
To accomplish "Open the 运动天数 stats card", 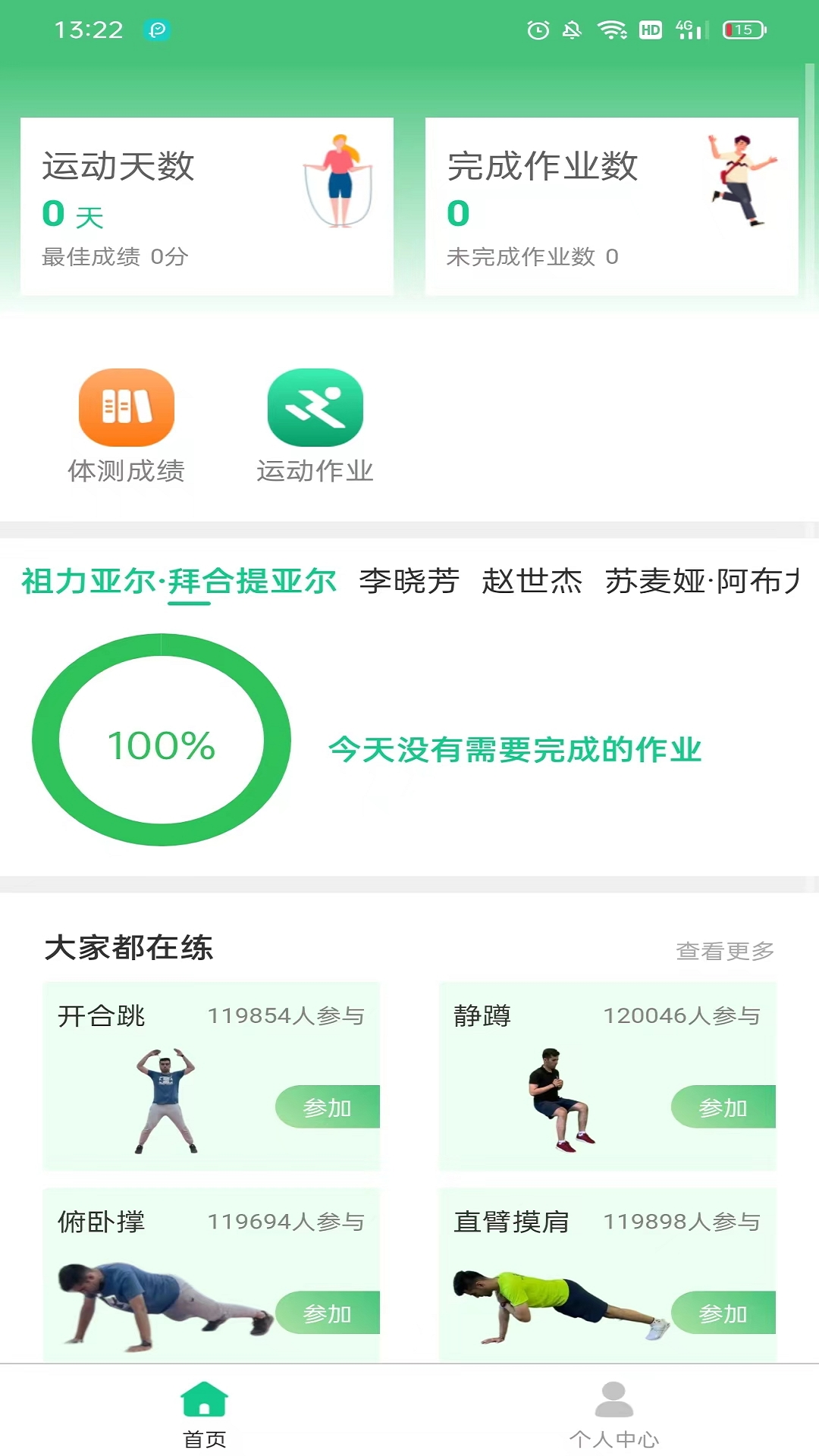I will pyautogui.click(x=206, y=206).
